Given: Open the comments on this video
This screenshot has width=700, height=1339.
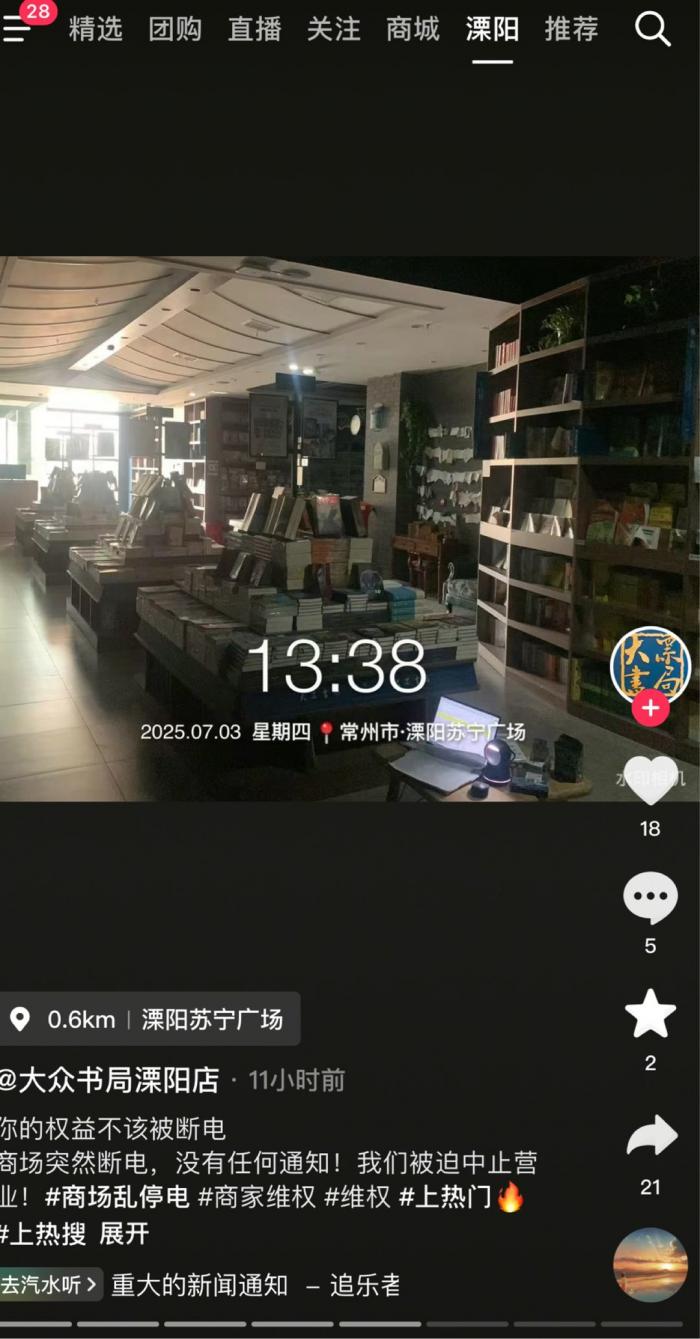Looking at the screenshot, I should click(x=651, y=898).
